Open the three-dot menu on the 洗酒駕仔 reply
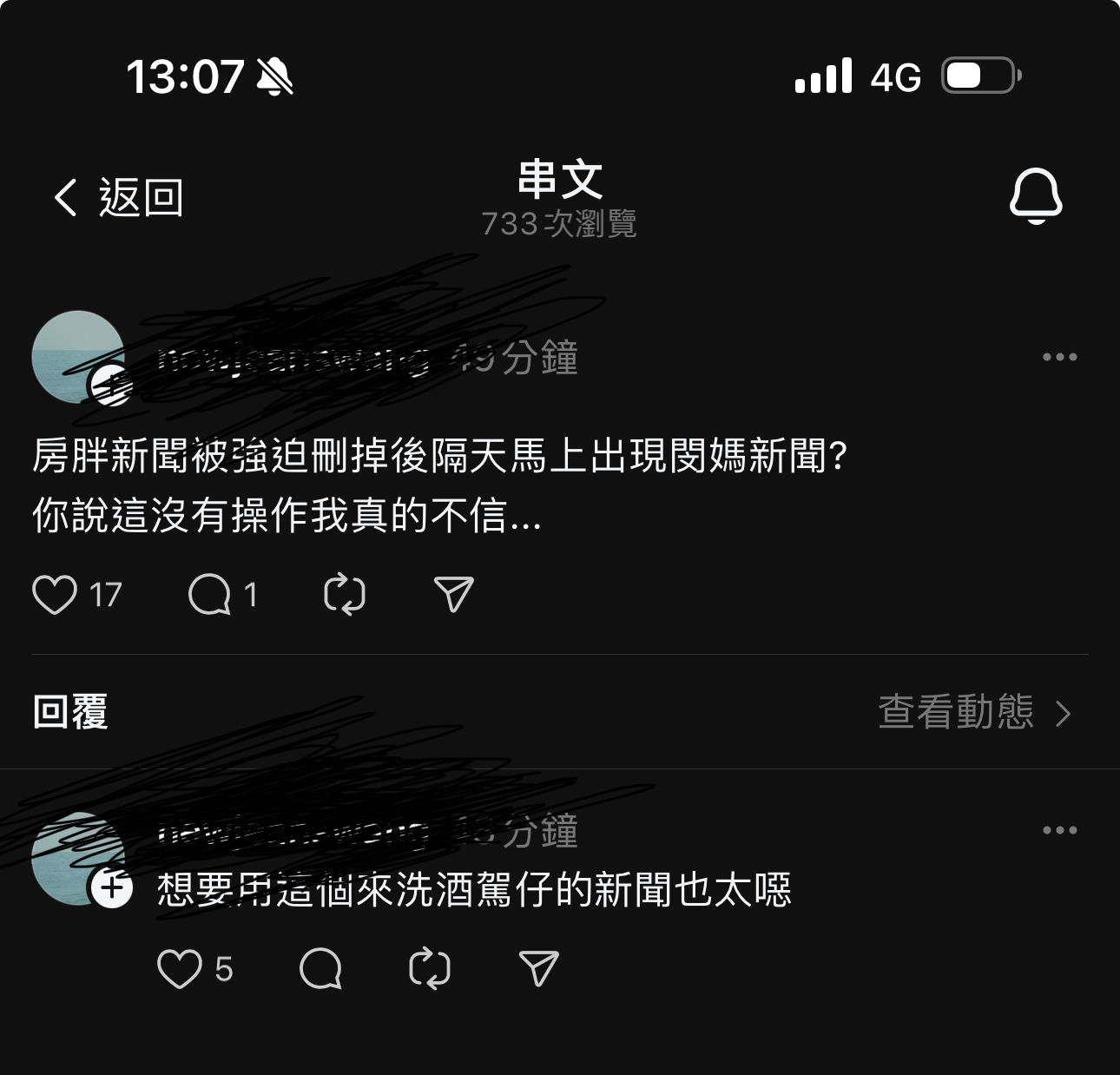The height and width of the screenshot is (1075, 1120). tap(1059, 830)
